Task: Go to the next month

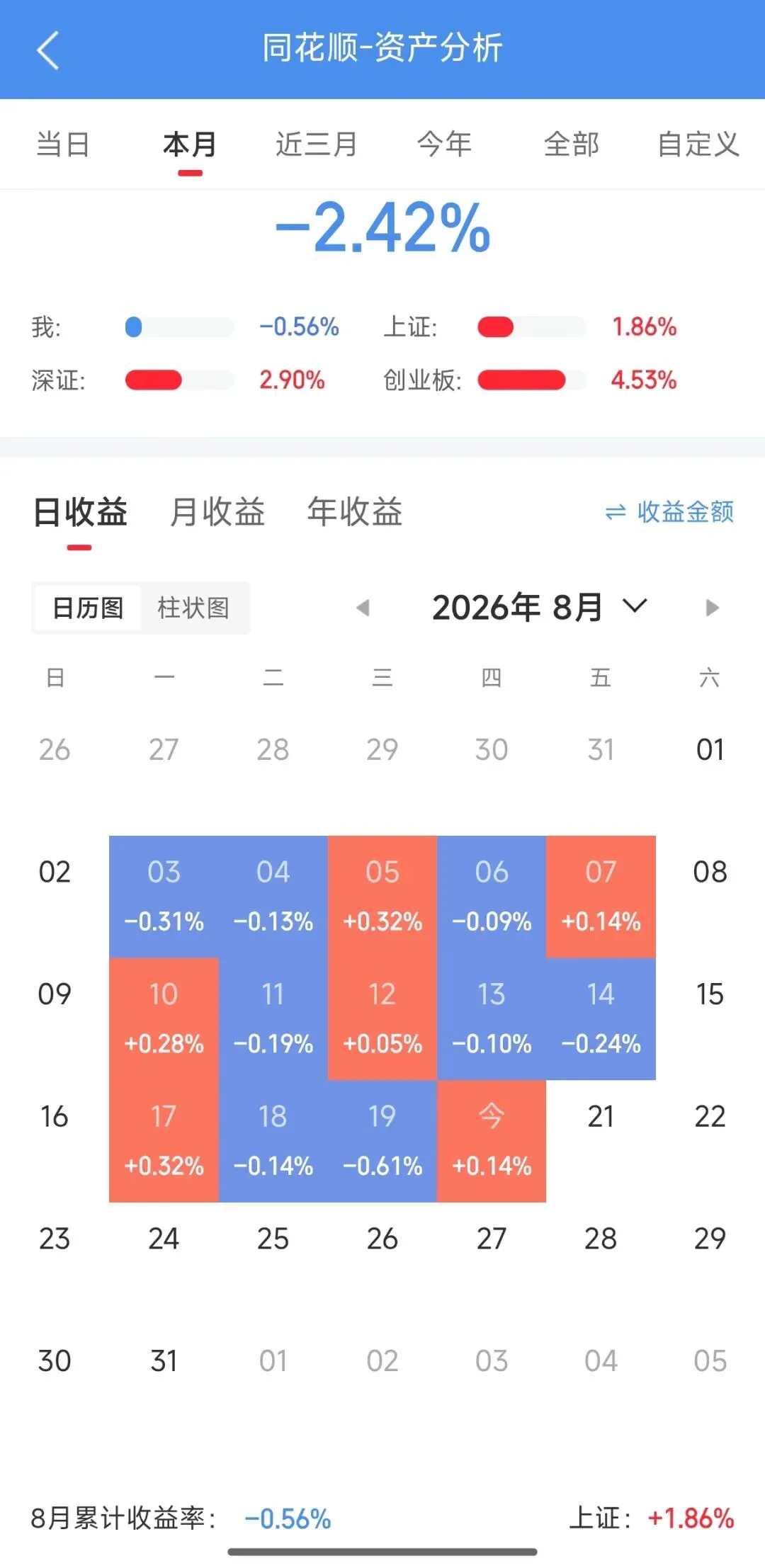Action: pos(712,608)
